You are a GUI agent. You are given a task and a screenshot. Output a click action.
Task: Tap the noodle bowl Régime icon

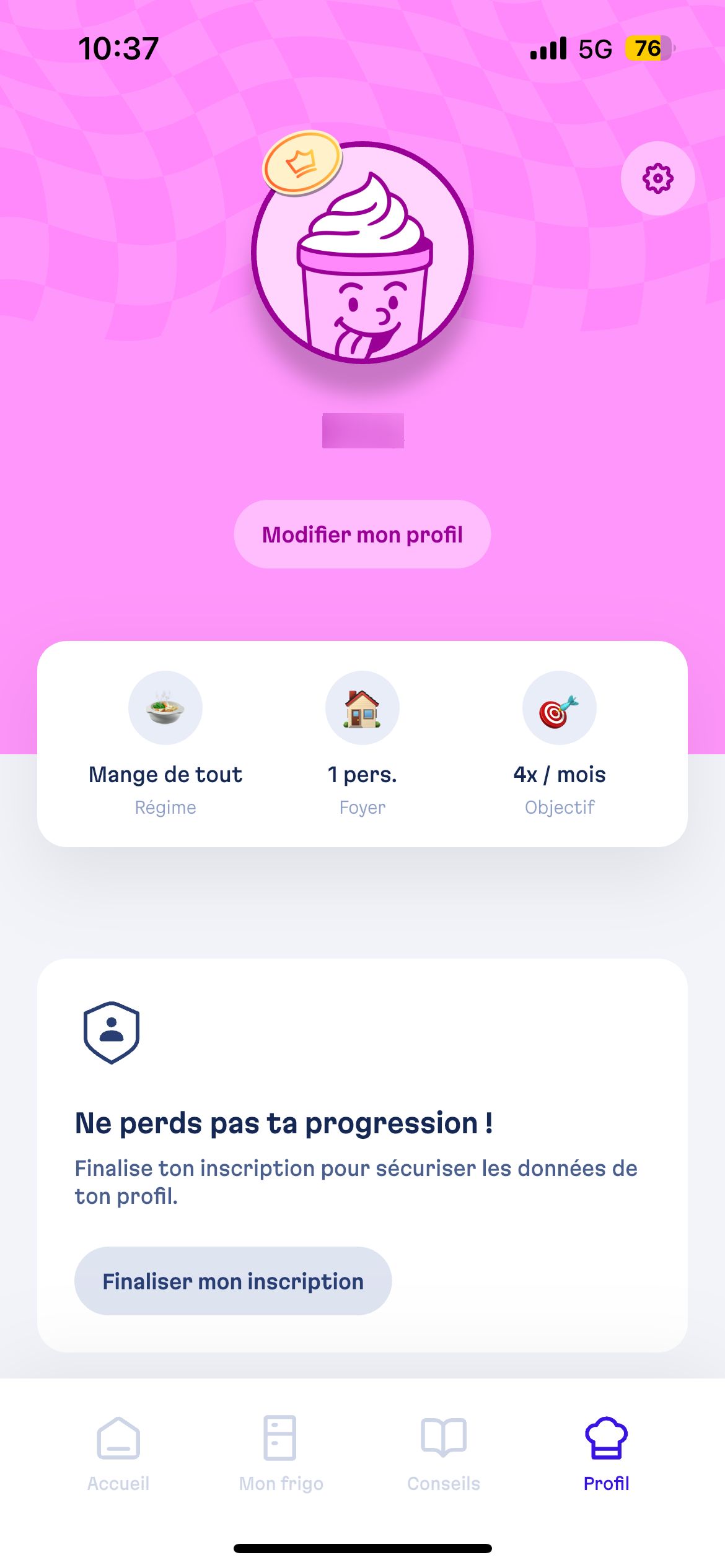(165, 708)
